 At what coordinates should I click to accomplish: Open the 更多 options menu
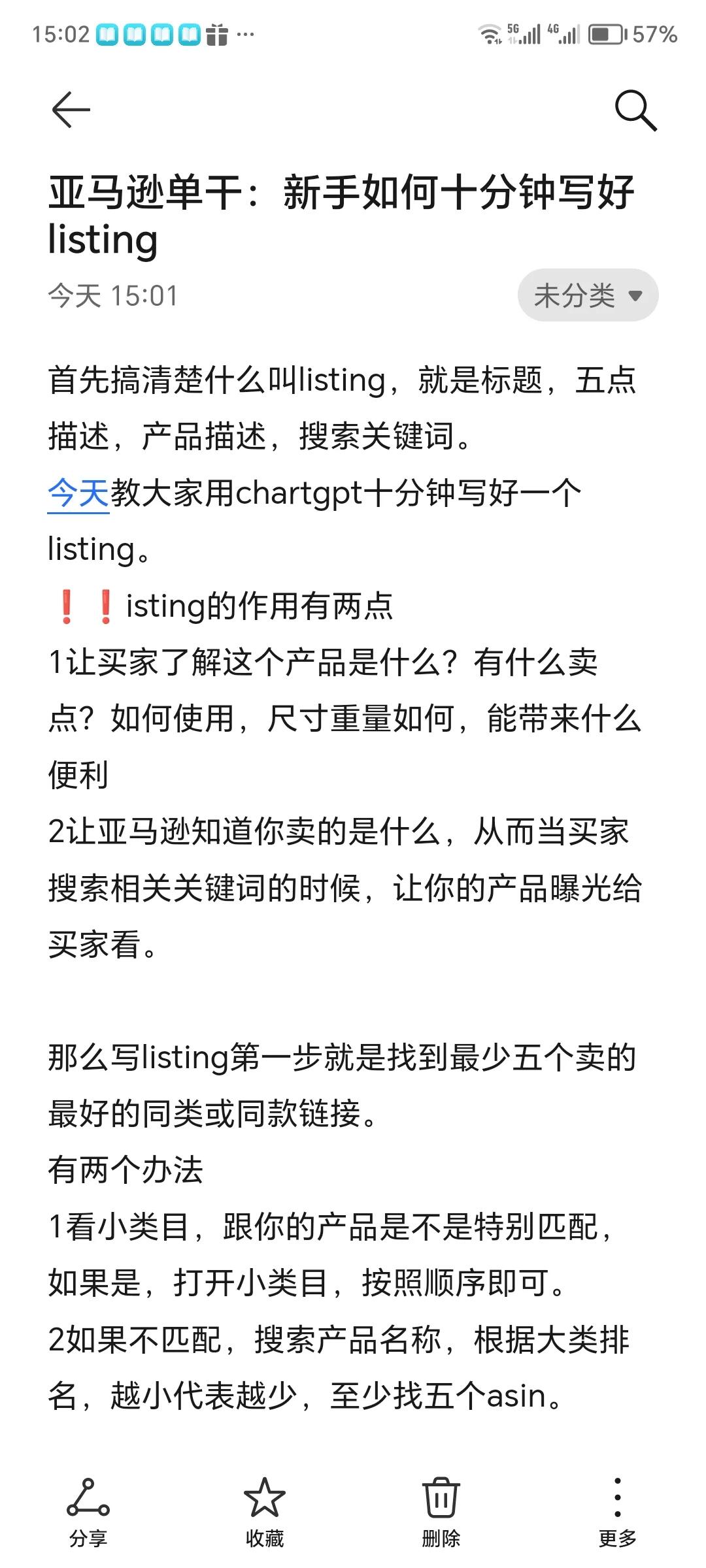click(x=617, y=1511)
